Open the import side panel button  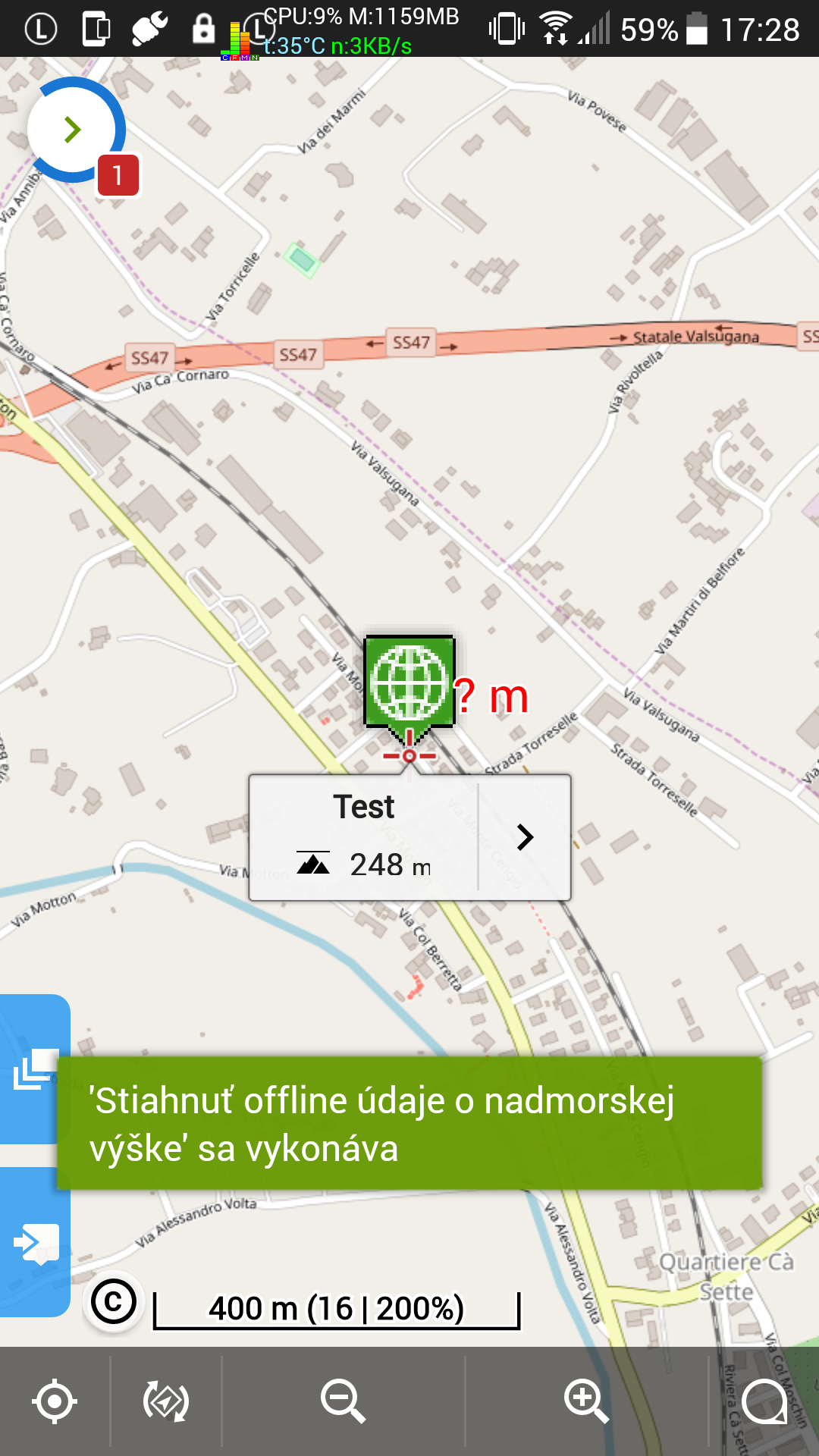pos(34,1244)
